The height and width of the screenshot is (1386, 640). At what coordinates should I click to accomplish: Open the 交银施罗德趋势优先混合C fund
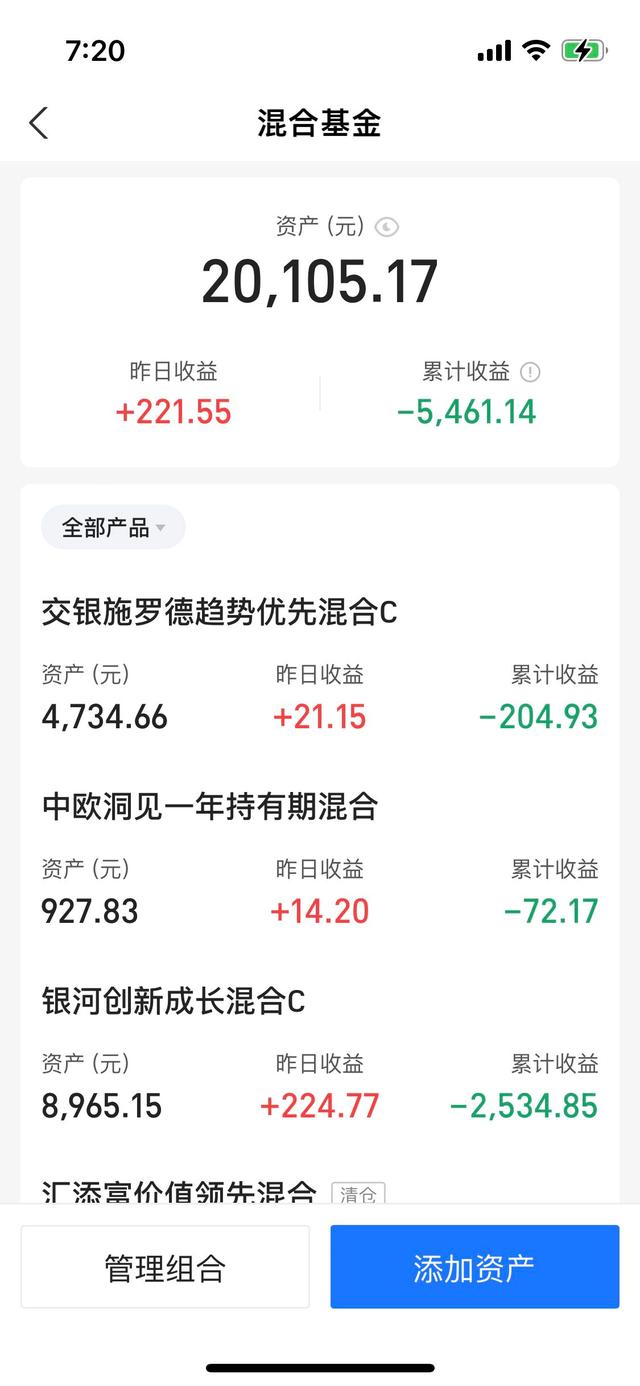click(x=220, y=612)
